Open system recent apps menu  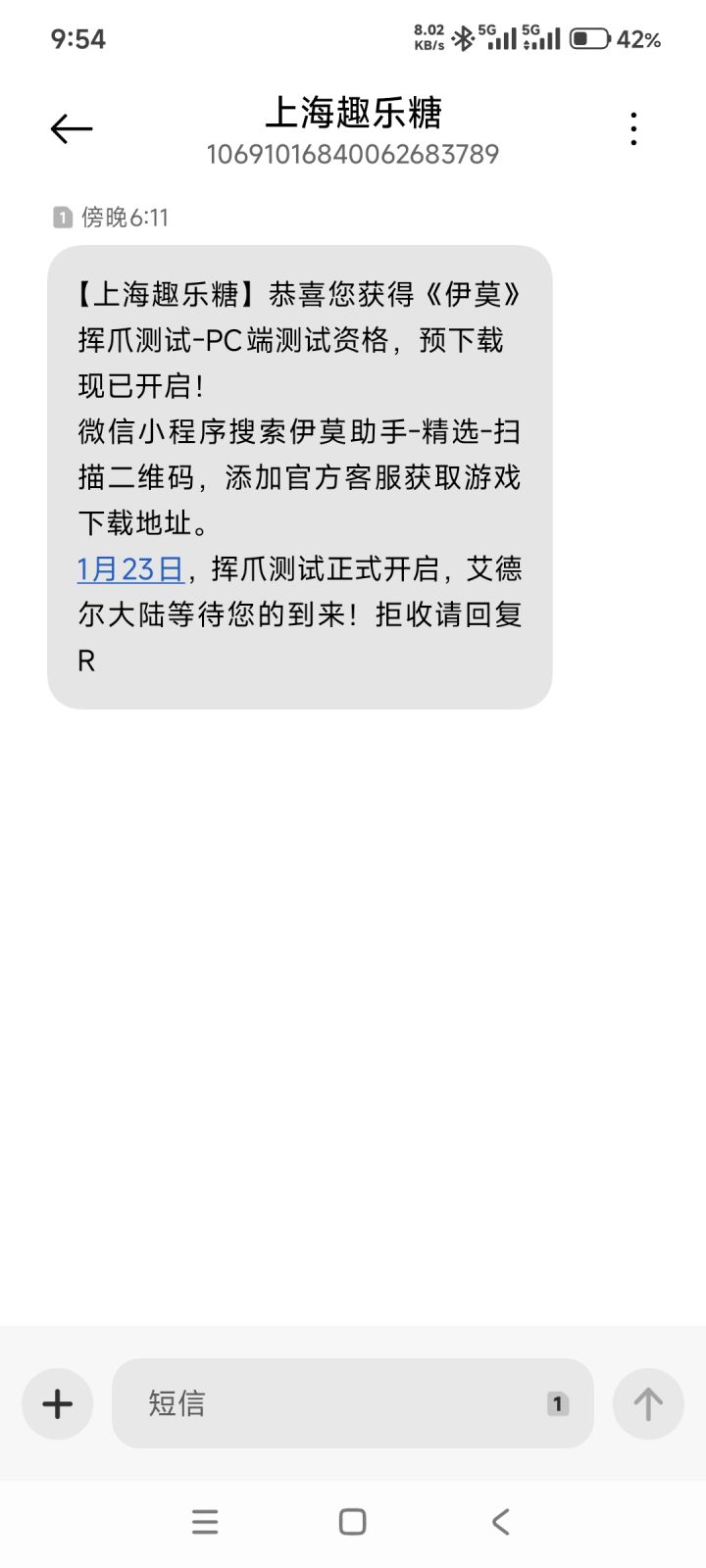[x=205, y=1522]
